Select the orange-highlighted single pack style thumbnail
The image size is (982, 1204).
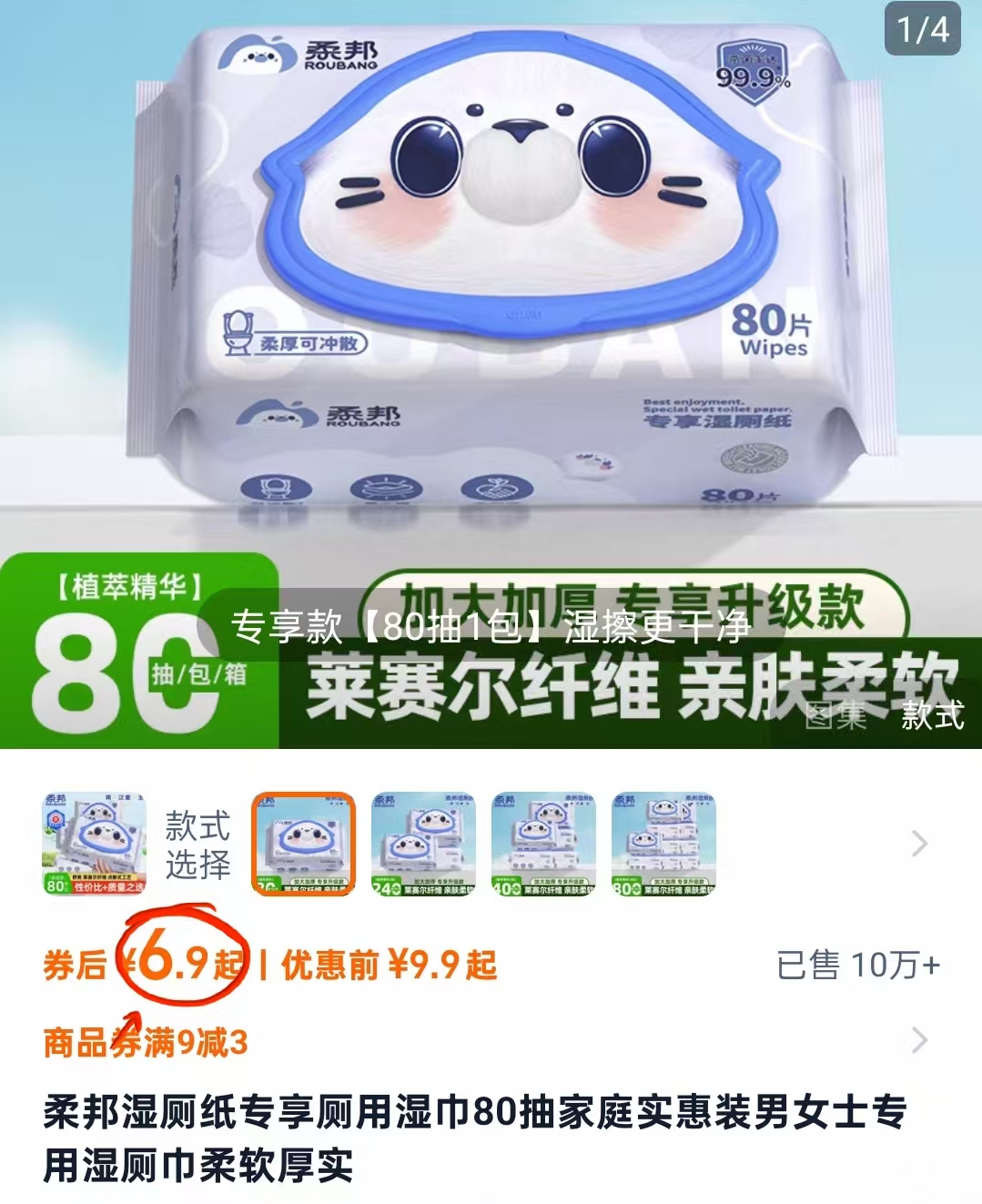click(x=303, y=844)
